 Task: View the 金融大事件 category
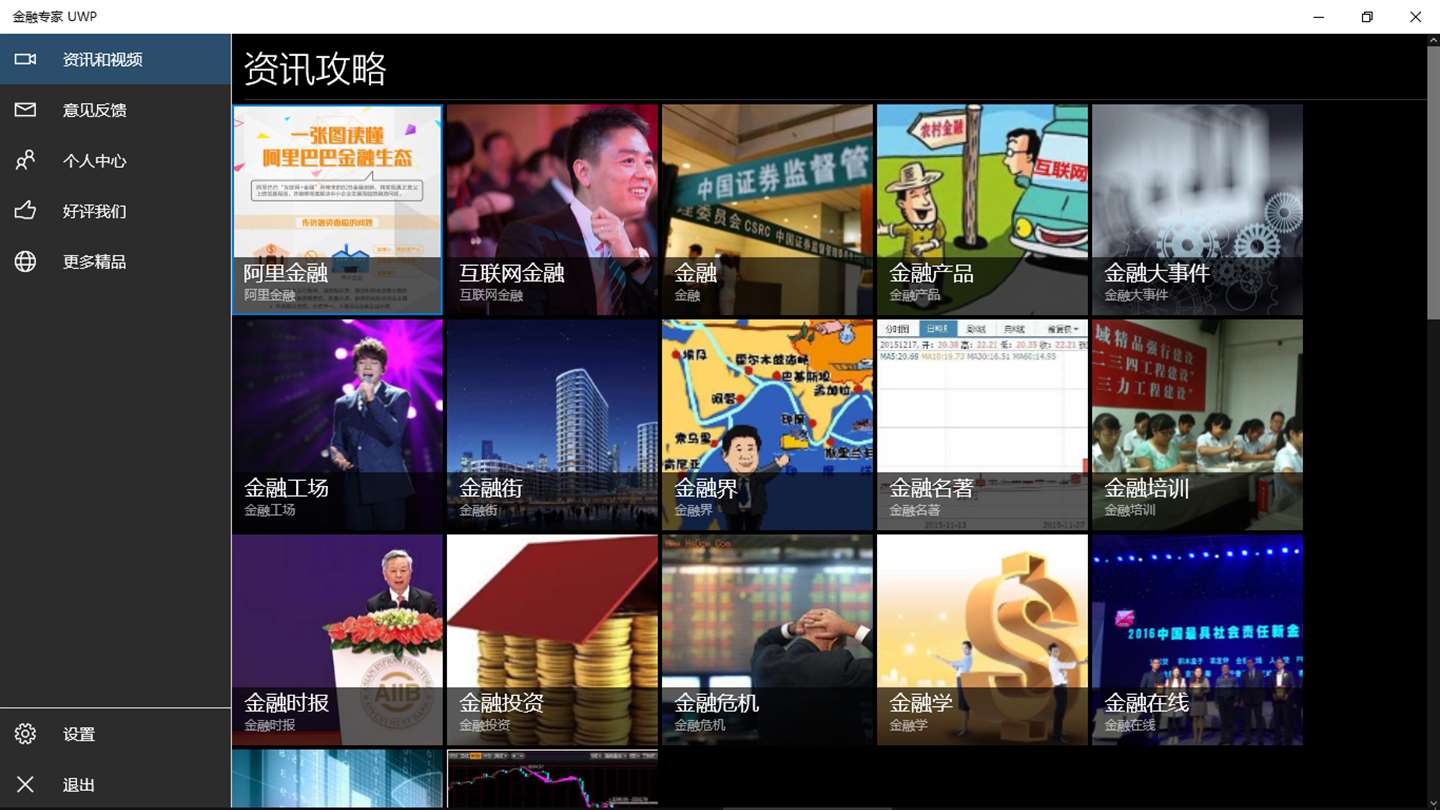click(1197, 210)
